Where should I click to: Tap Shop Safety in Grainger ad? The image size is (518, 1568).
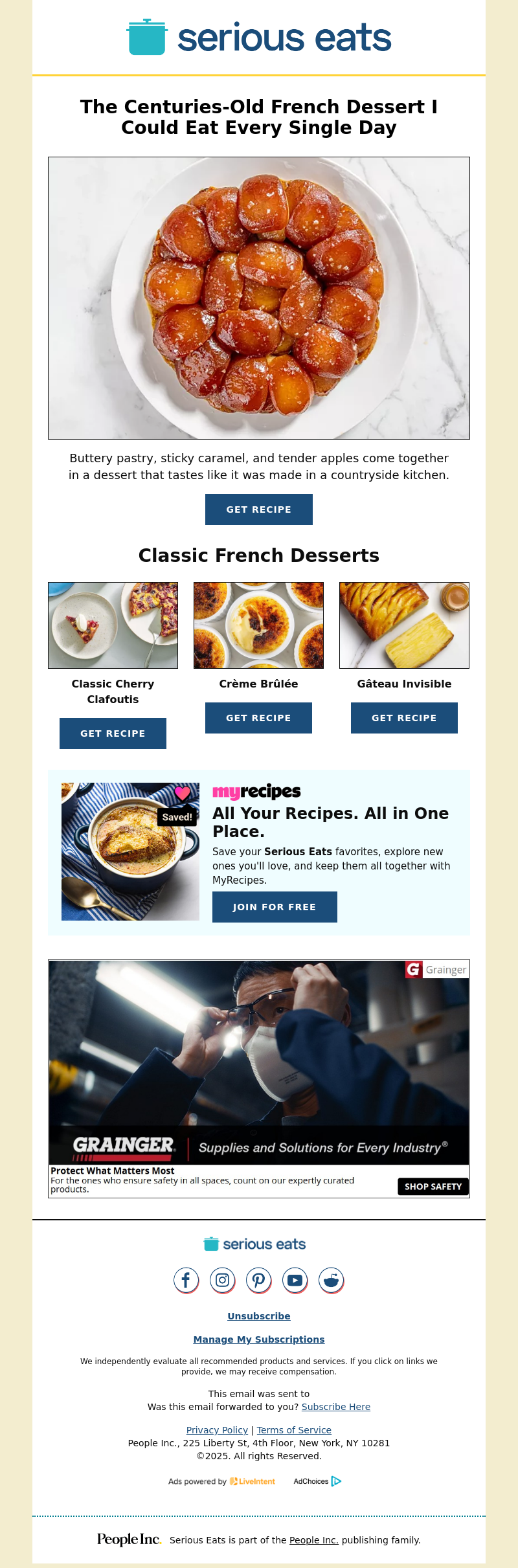tap(433, 1187)
